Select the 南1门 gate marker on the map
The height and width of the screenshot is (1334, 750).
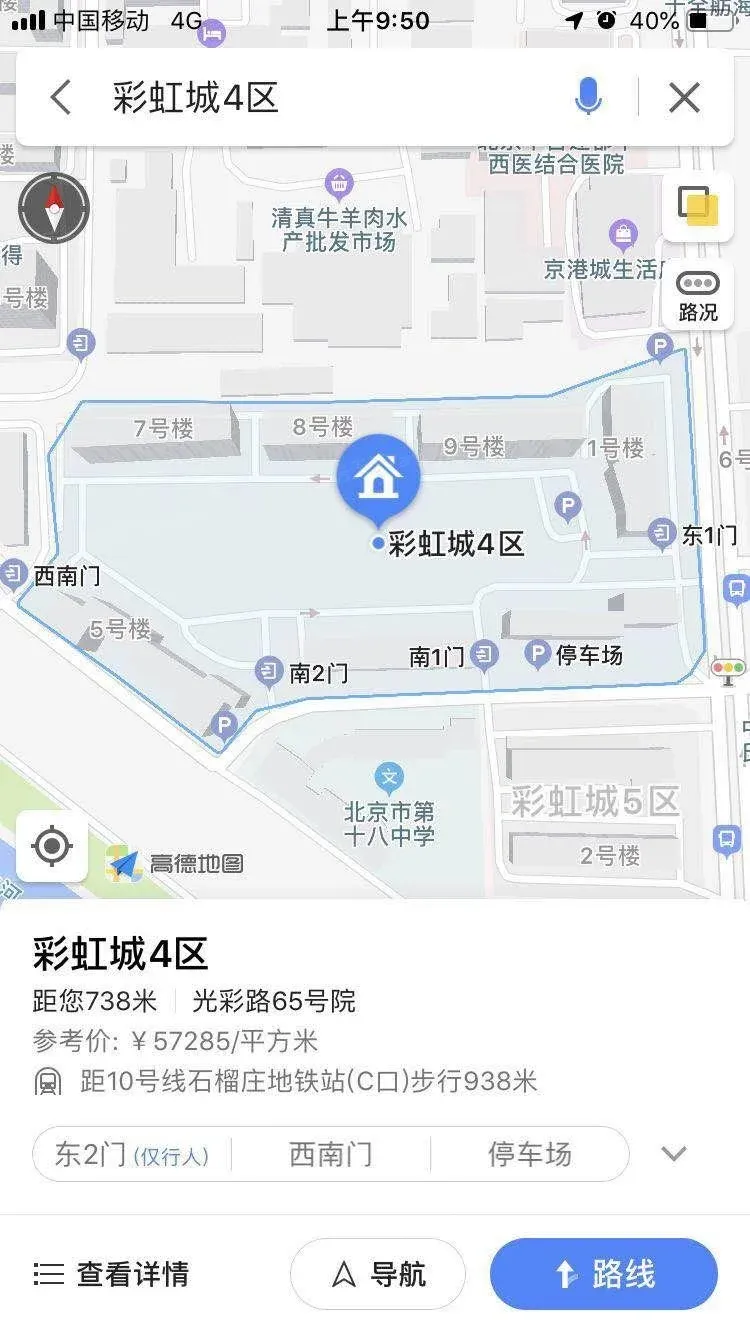click(x=484, y=656)
